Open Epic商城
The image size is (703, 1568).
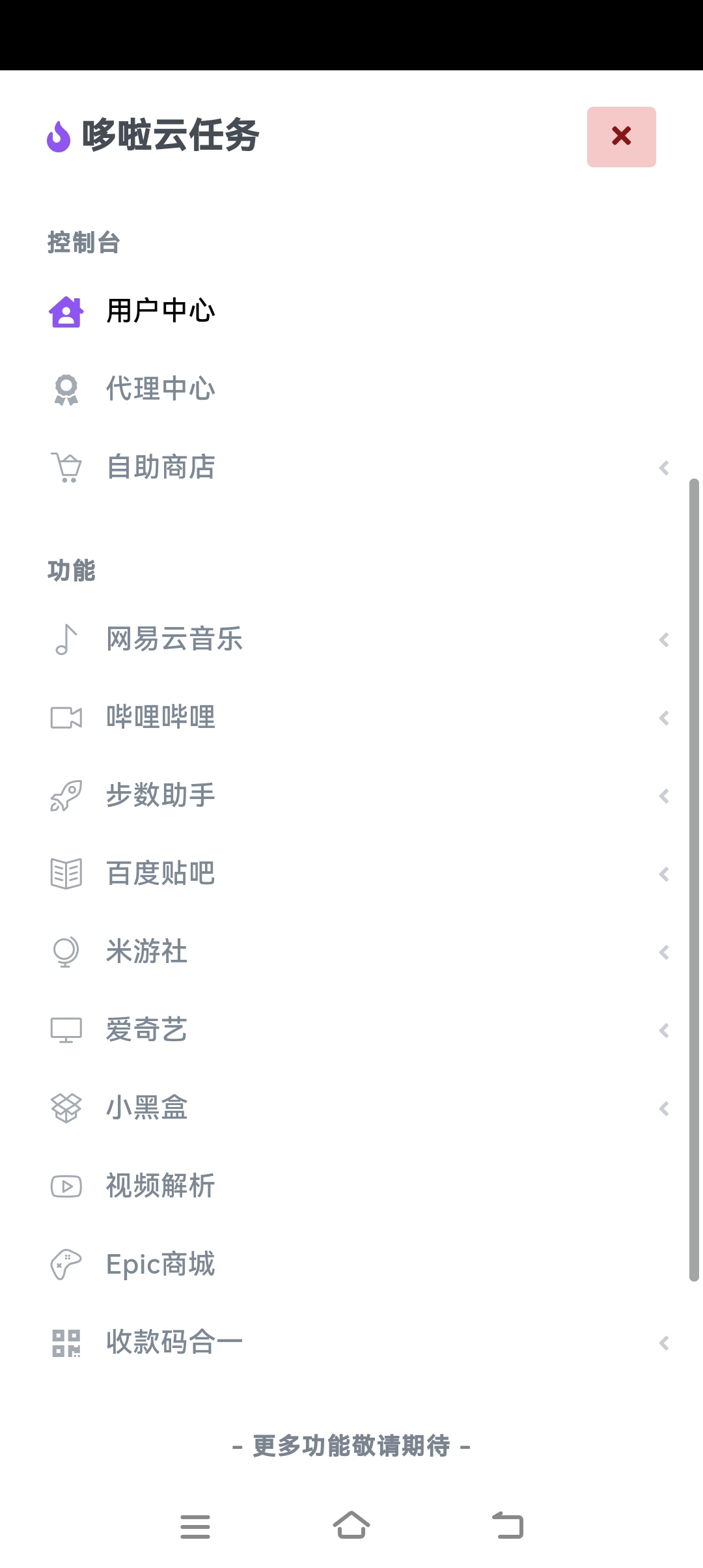click(351, 1264)
